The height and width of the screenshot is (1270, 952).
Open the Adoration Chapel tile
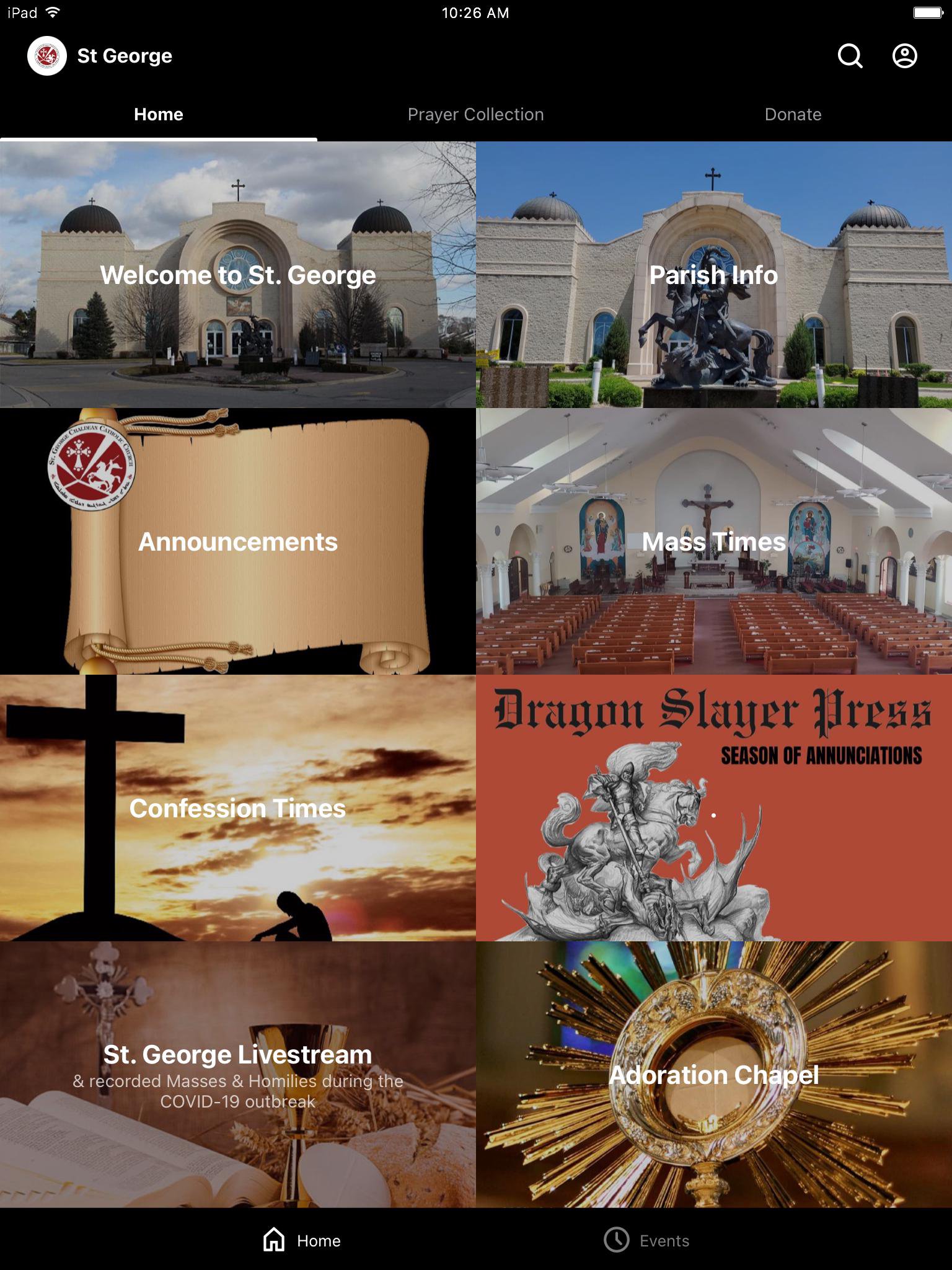713,1075
